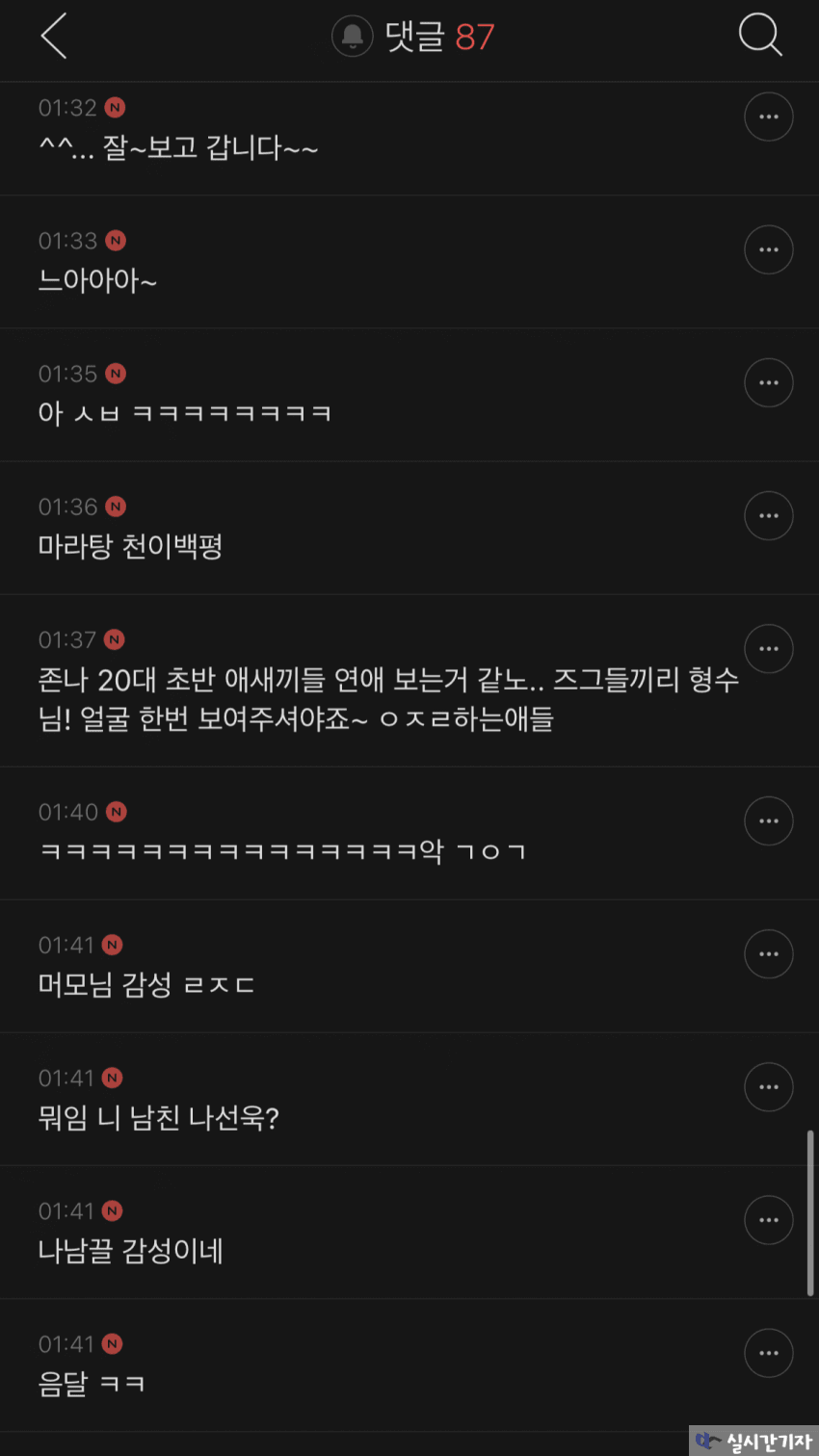819x1456 pixels.
Task: Tap the ellipsis beside 마라탕 천이백평
Action: click(768, 515)
